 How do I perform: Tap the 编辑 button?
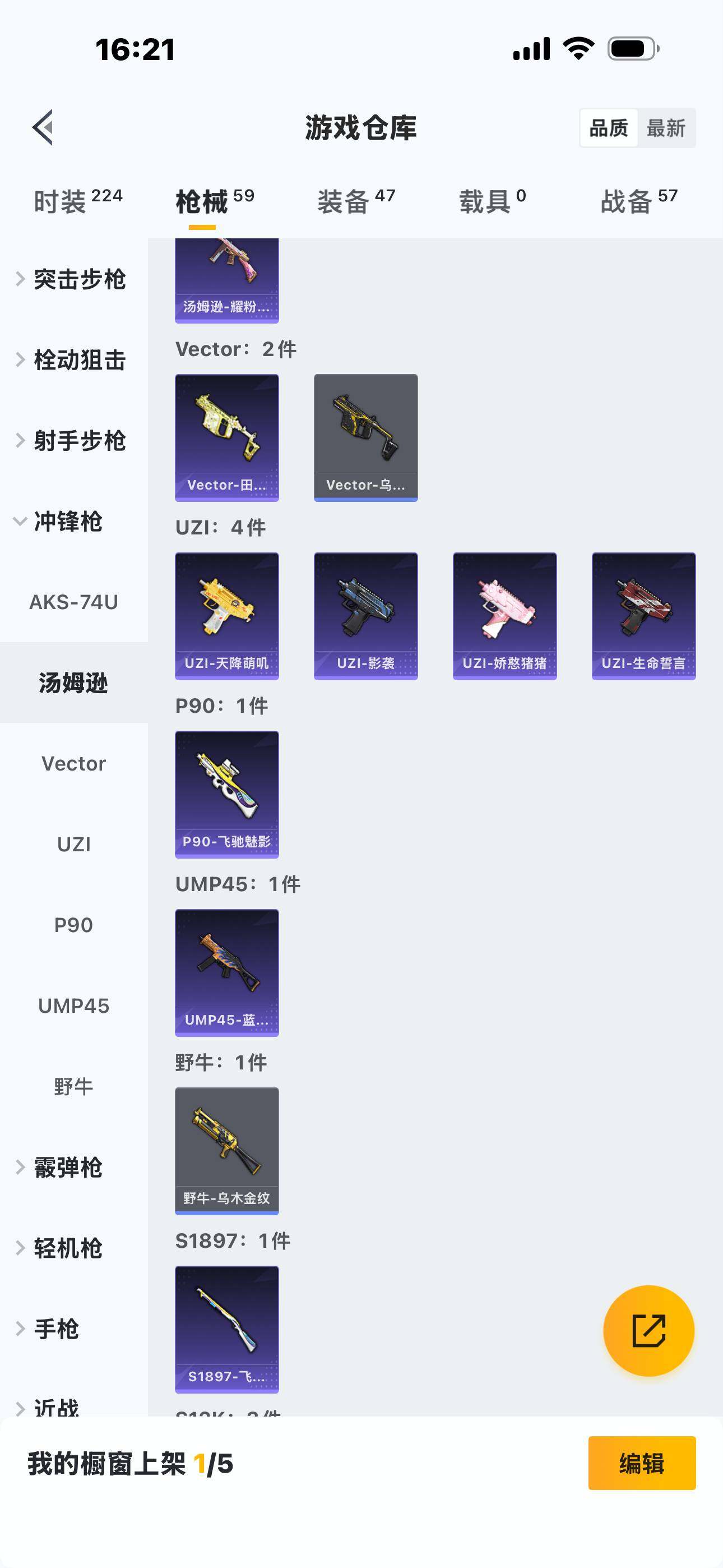pos(642,1463)
